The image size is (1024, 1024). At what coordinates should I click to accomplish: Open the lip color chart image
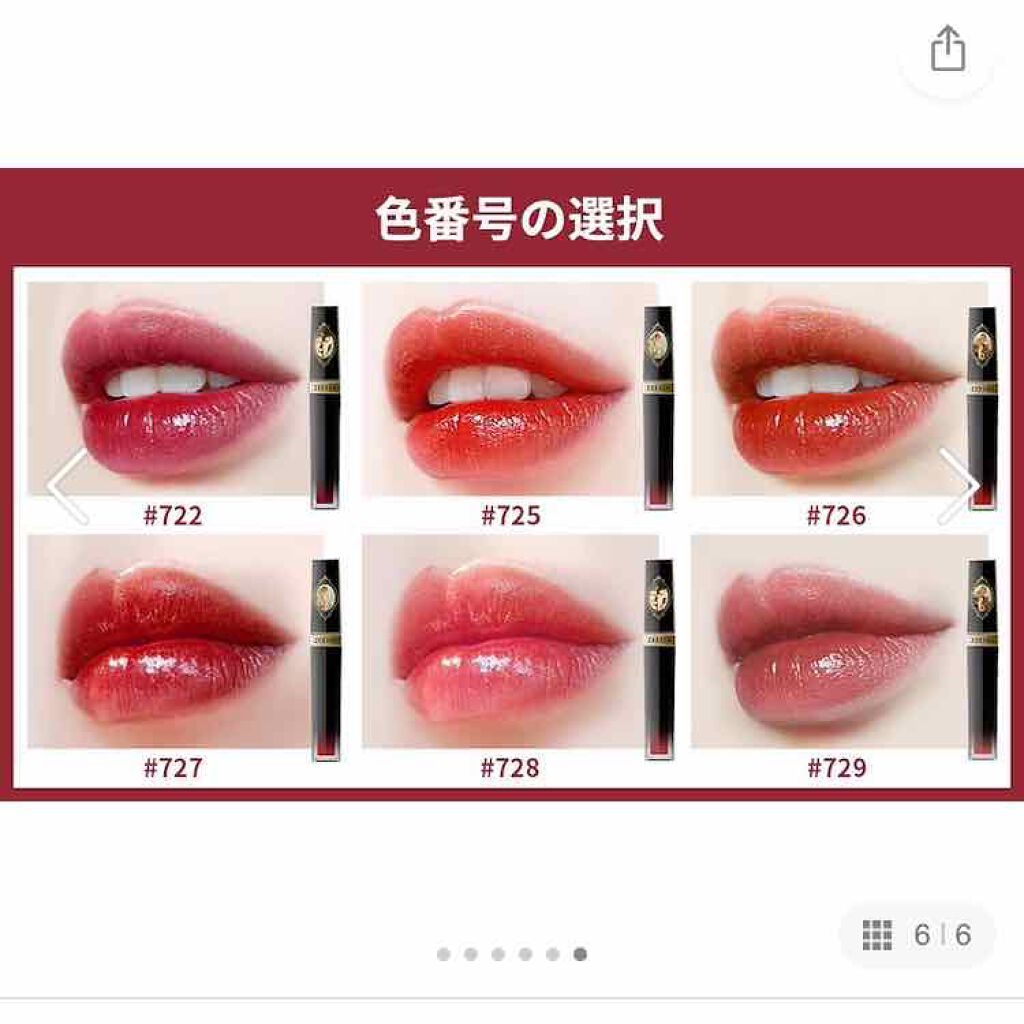[x=512, y=520]
